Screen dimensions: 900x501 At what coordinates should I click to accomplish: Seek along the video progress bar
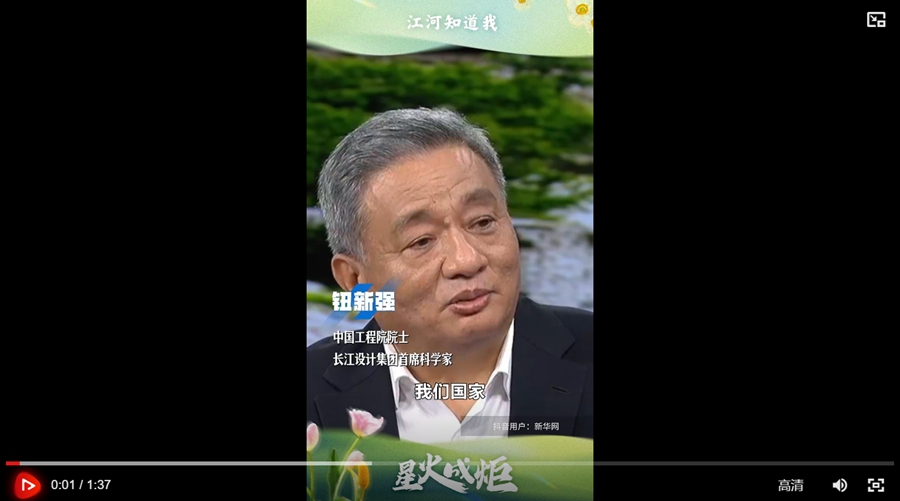click(x=450, y=463)
